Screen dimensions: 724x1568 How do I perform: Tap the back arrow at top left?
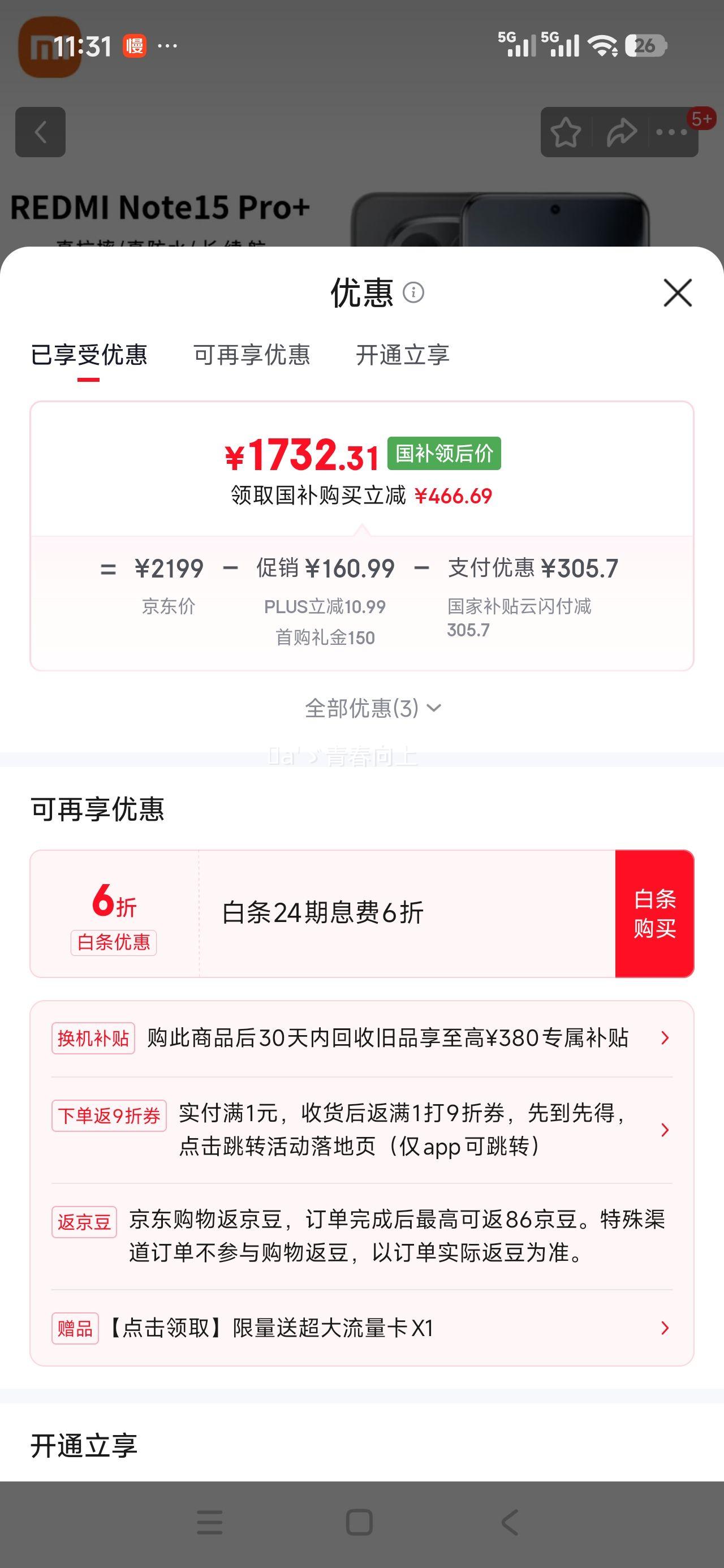pos(40,133)
